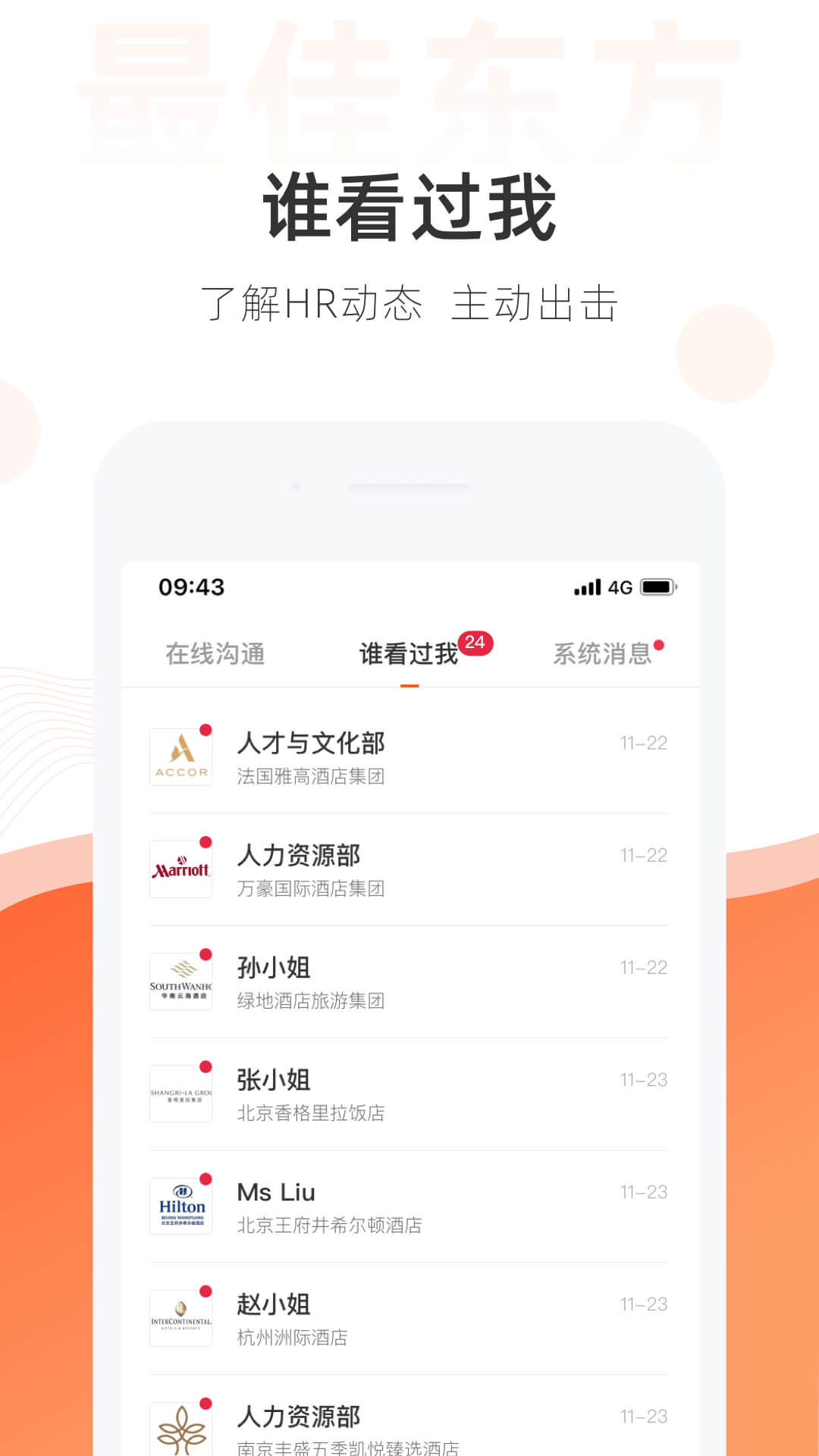819x1456 pixels.
Task: Open the Accor hotel group logo
Action: point(181,756)
